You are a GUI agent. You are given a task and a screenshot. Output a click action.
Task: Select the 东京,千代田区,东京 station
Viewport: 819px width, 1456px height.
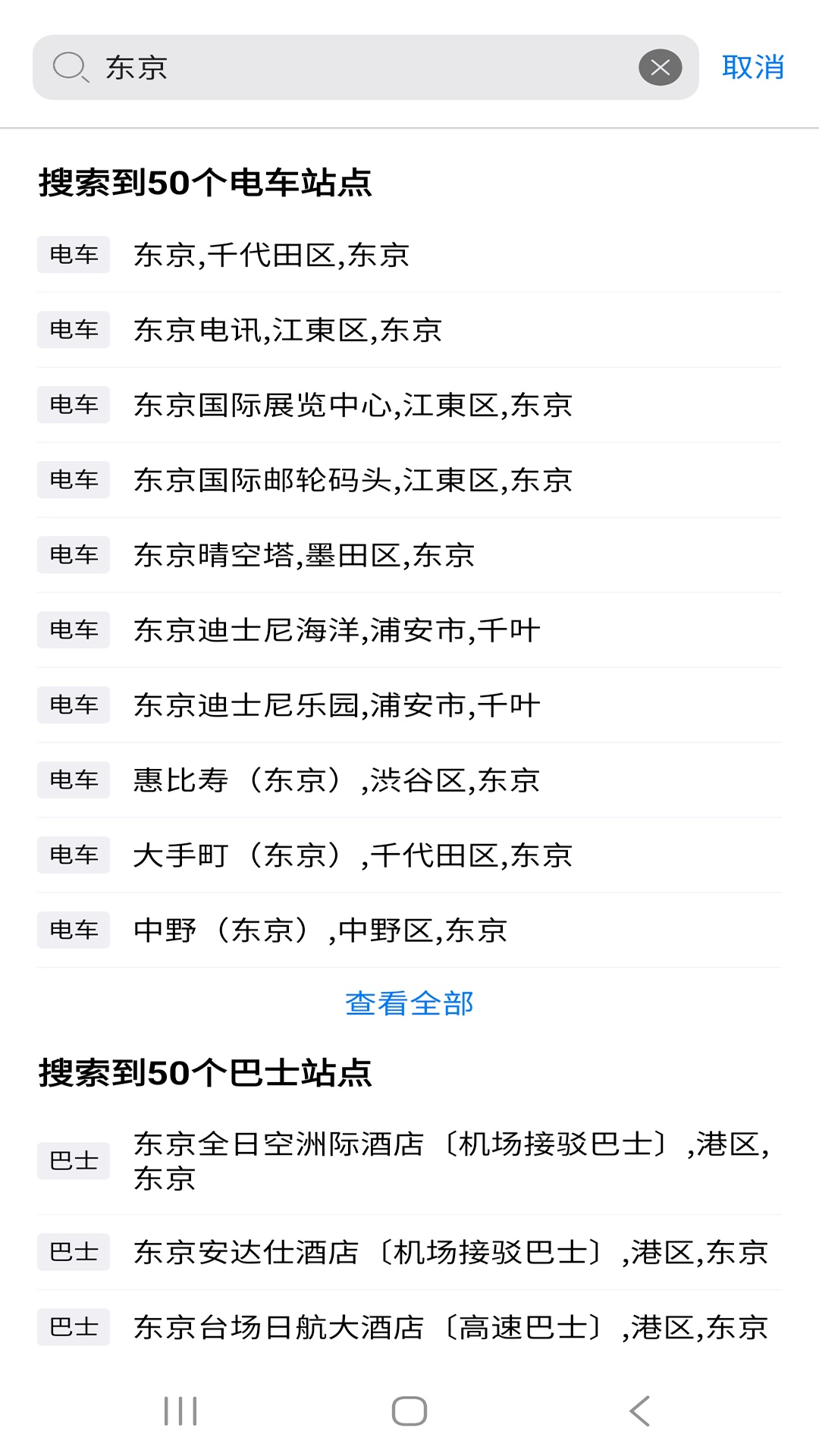[271, 256]
